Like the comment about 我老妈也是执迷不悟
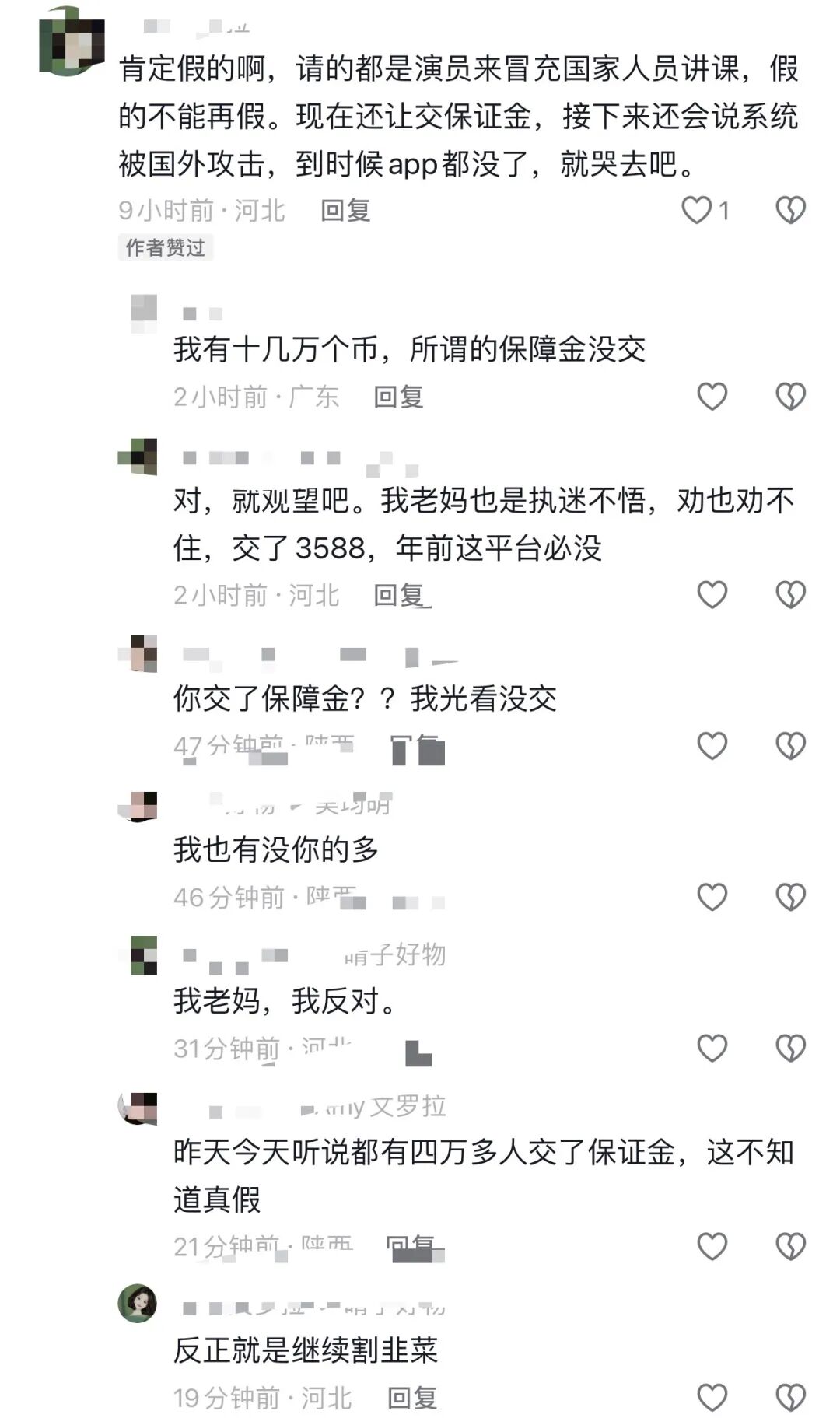The width and height of the screenshot is (840, 1418). click(x=712, y=595)
